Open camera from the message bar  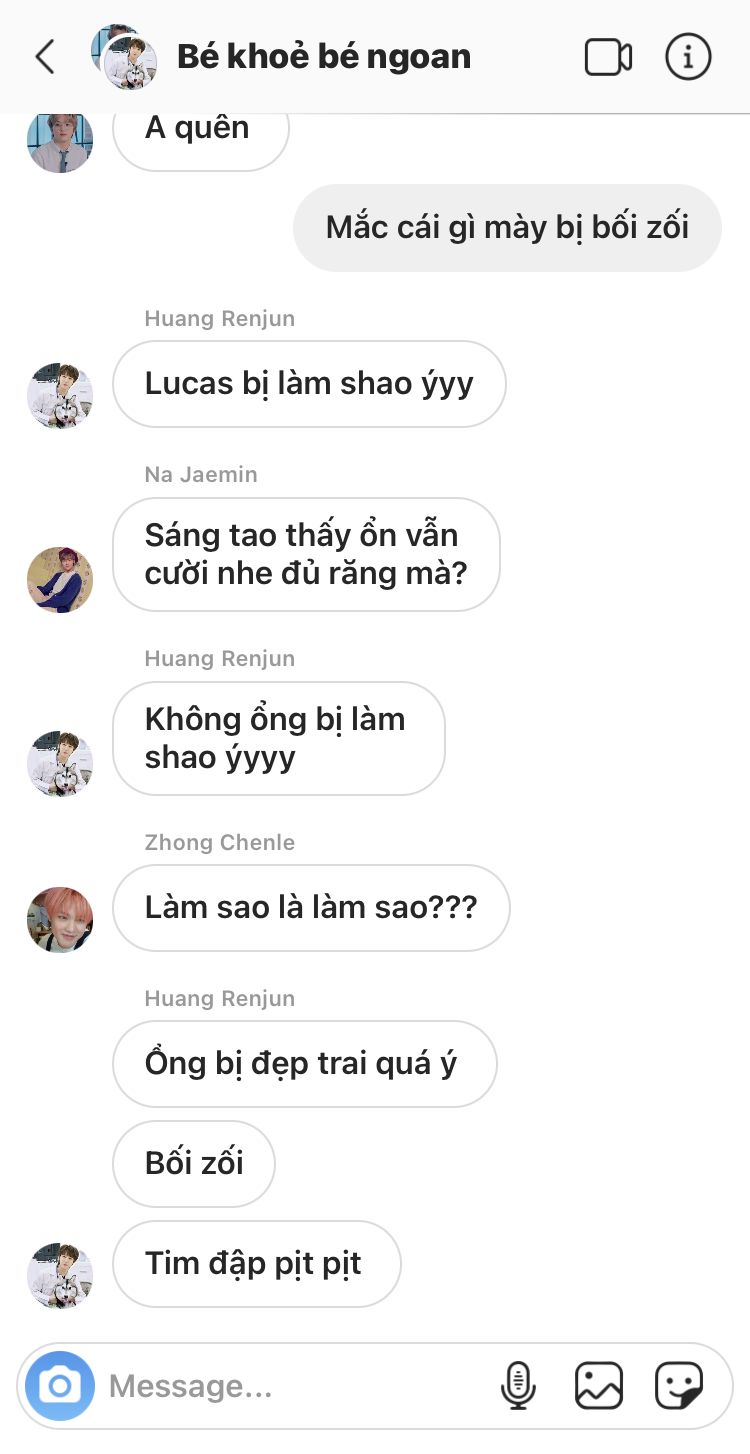60,1386
